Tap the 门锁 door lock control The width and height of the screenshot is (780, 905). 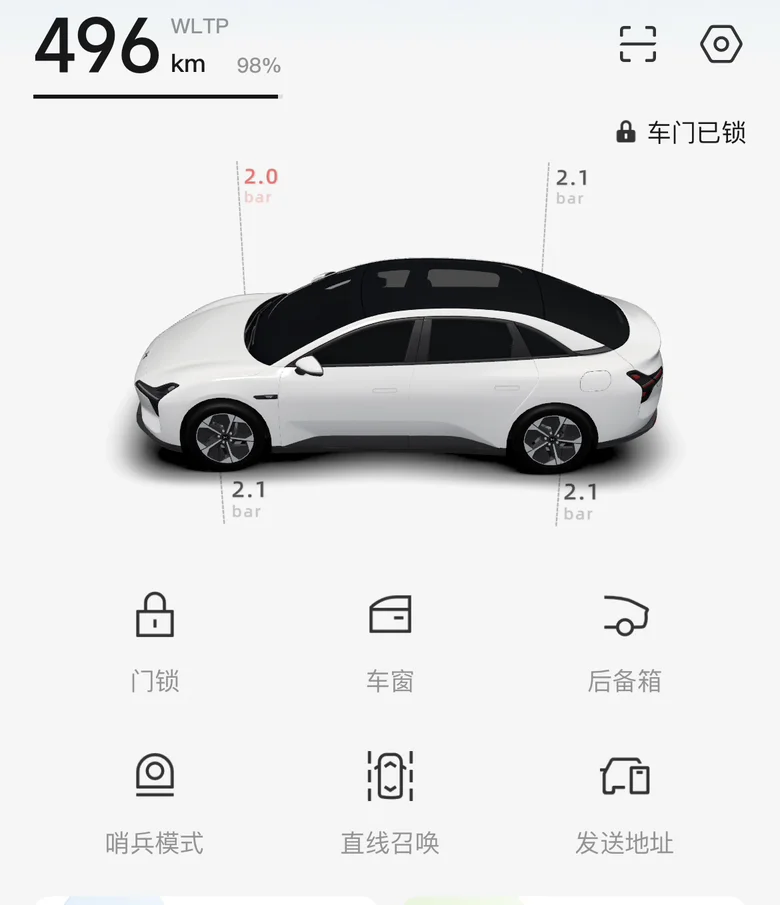click(x=155, y=642)
